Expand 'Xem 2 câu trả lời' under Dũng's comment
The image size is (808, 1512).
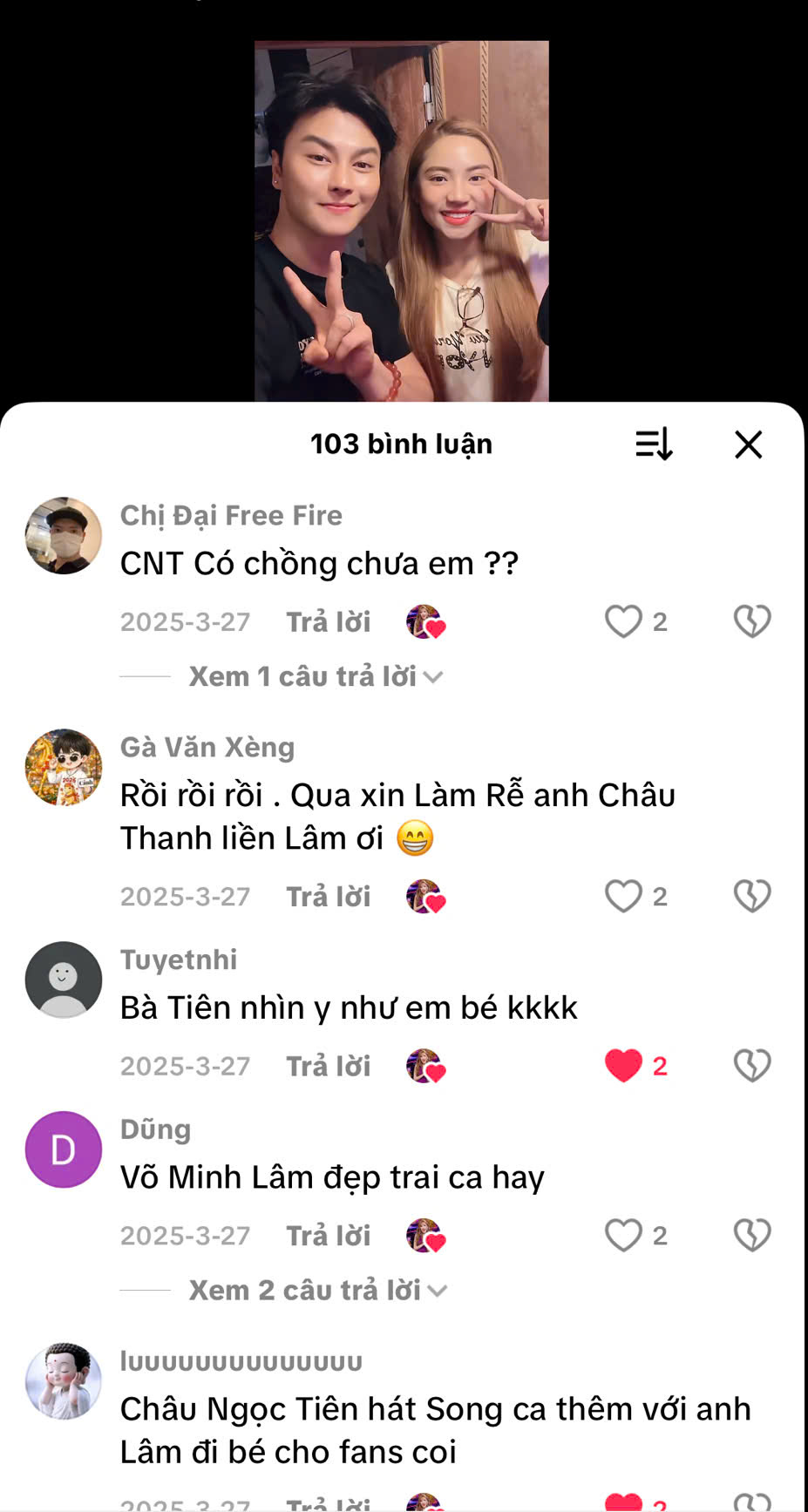click(x=314, y=1290)
